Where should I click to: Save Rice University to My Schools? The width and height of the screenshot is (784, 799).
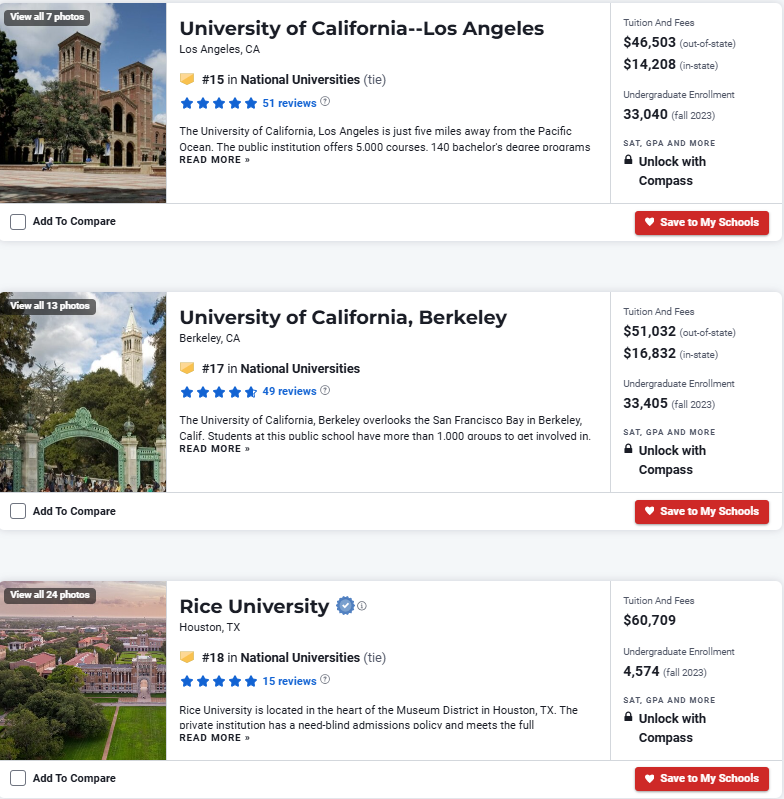pyautogui.click(x=701, y=778)
